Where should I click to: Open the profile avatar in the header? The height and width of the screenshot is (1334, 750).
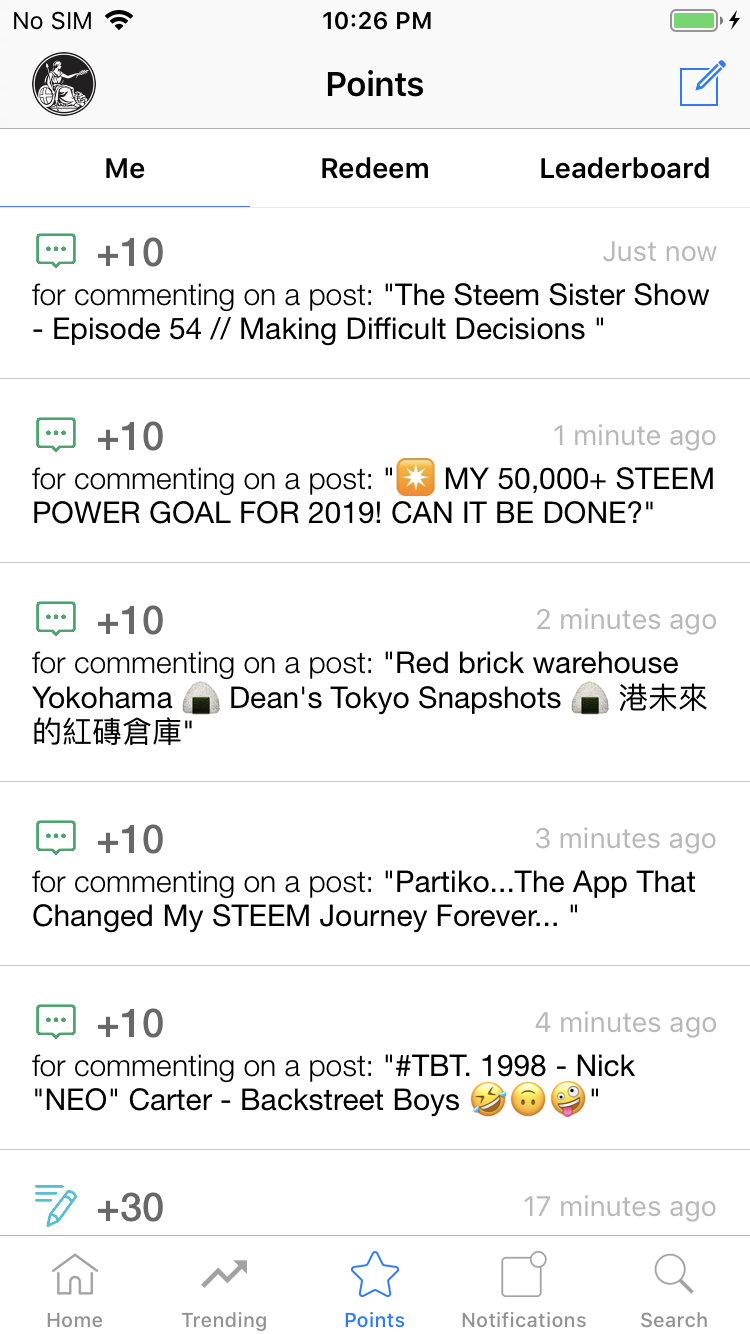(64, 84)
